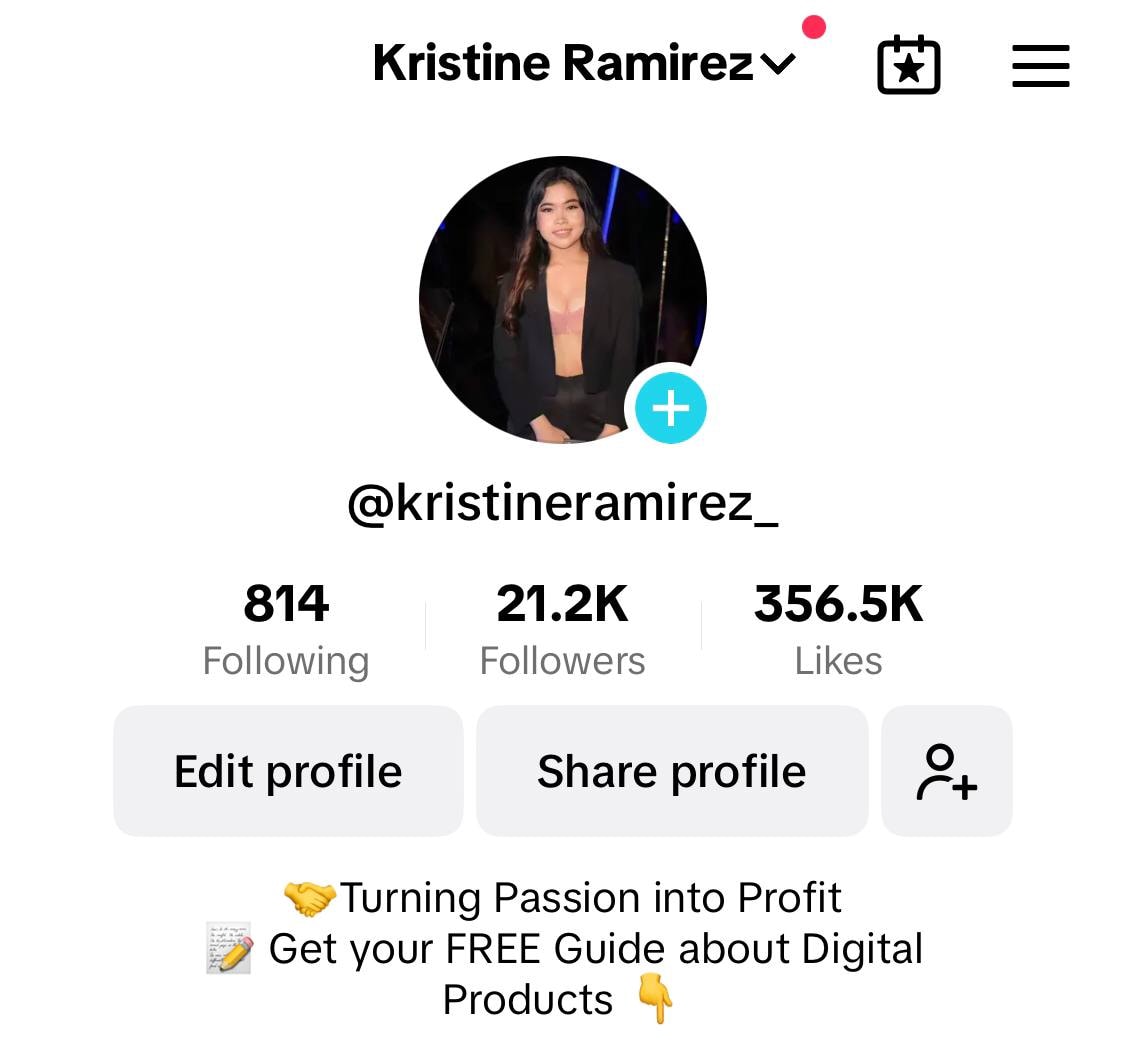The image size is (1125, 1057).
Task: View the Followers list
Action: pos(562,630)
